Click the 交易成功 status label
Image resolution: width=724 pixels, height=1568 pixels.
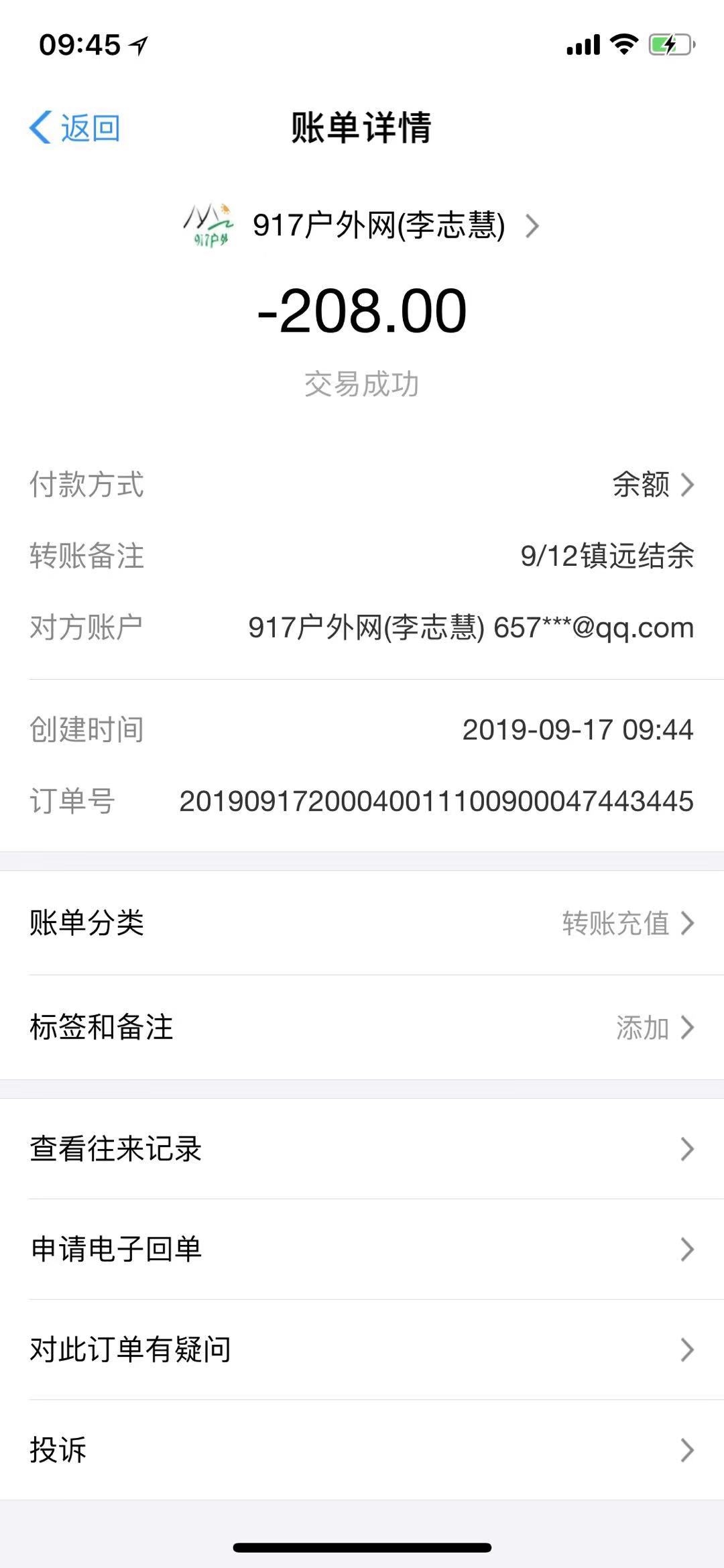(x=362, y=383)
